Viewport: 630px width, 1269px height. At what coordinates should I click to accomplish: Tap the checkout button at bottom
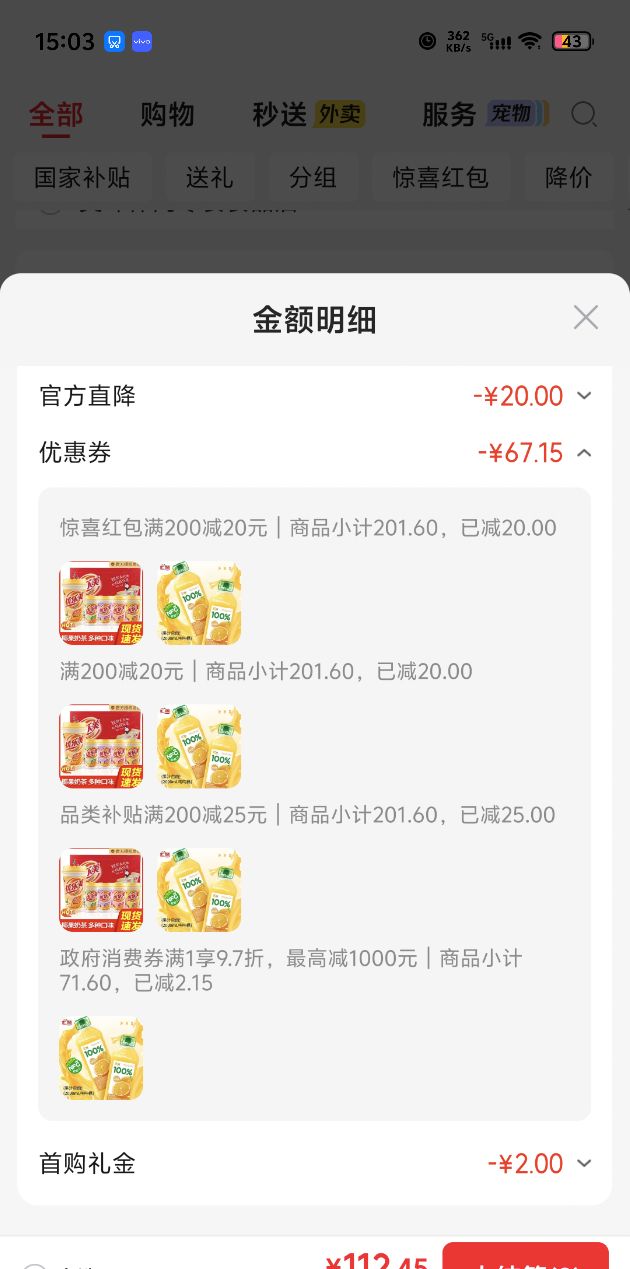[x=525, y=1256]
